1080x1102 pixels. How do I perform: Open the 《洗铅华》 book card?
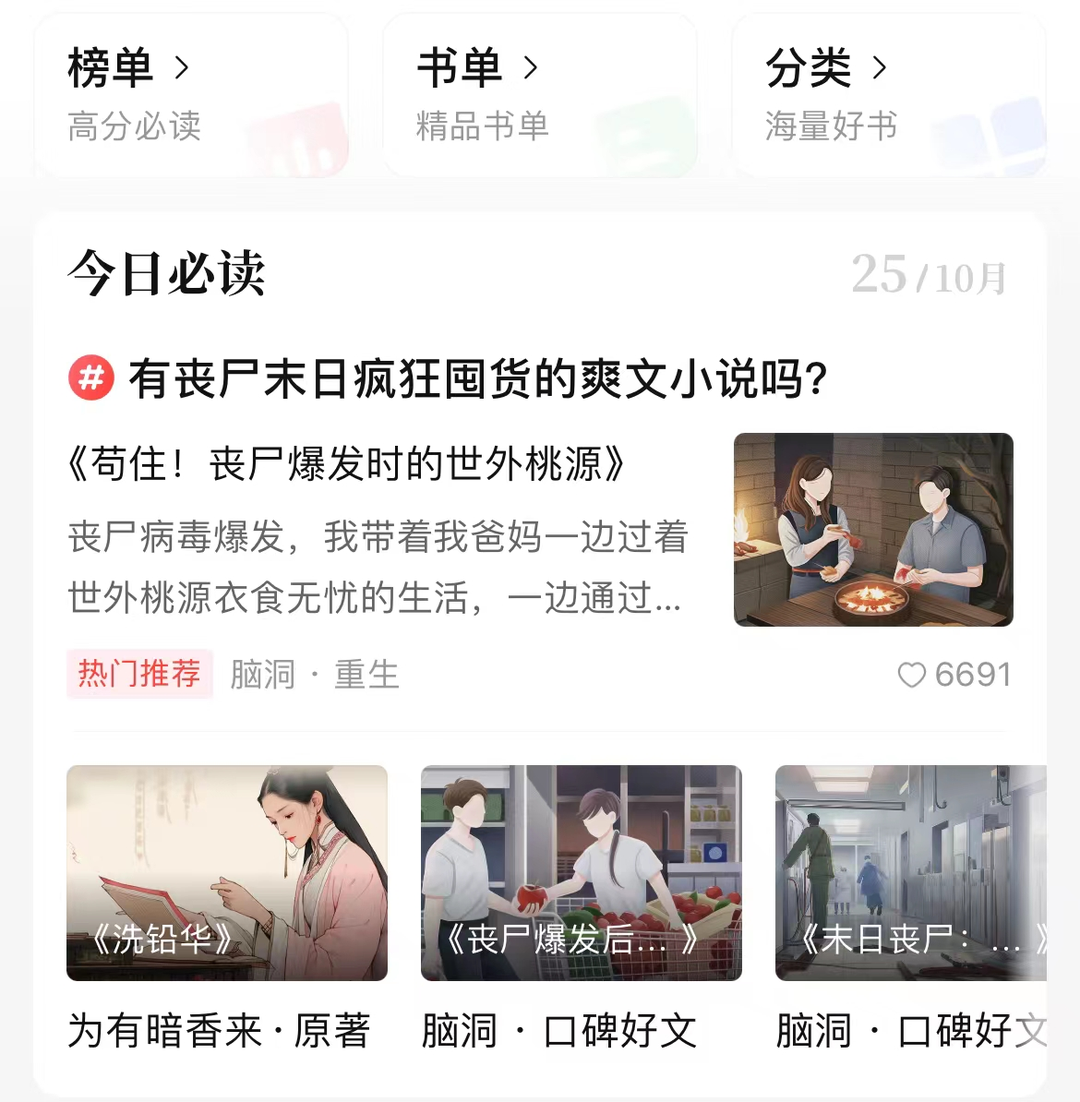pyautogui.click(x=227, y=873)
